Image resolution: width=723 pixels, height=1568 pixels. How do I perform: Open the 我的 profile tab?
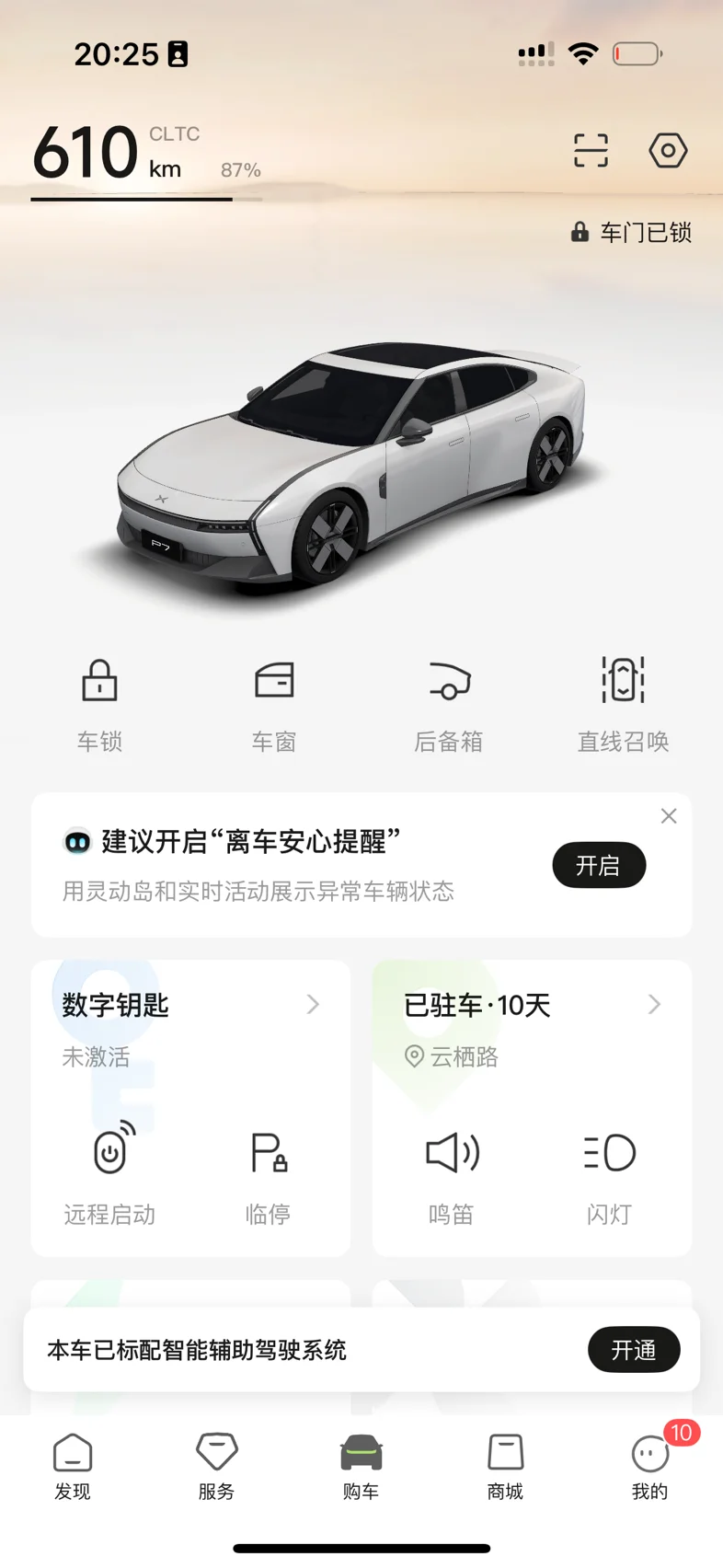point(649,1467)
